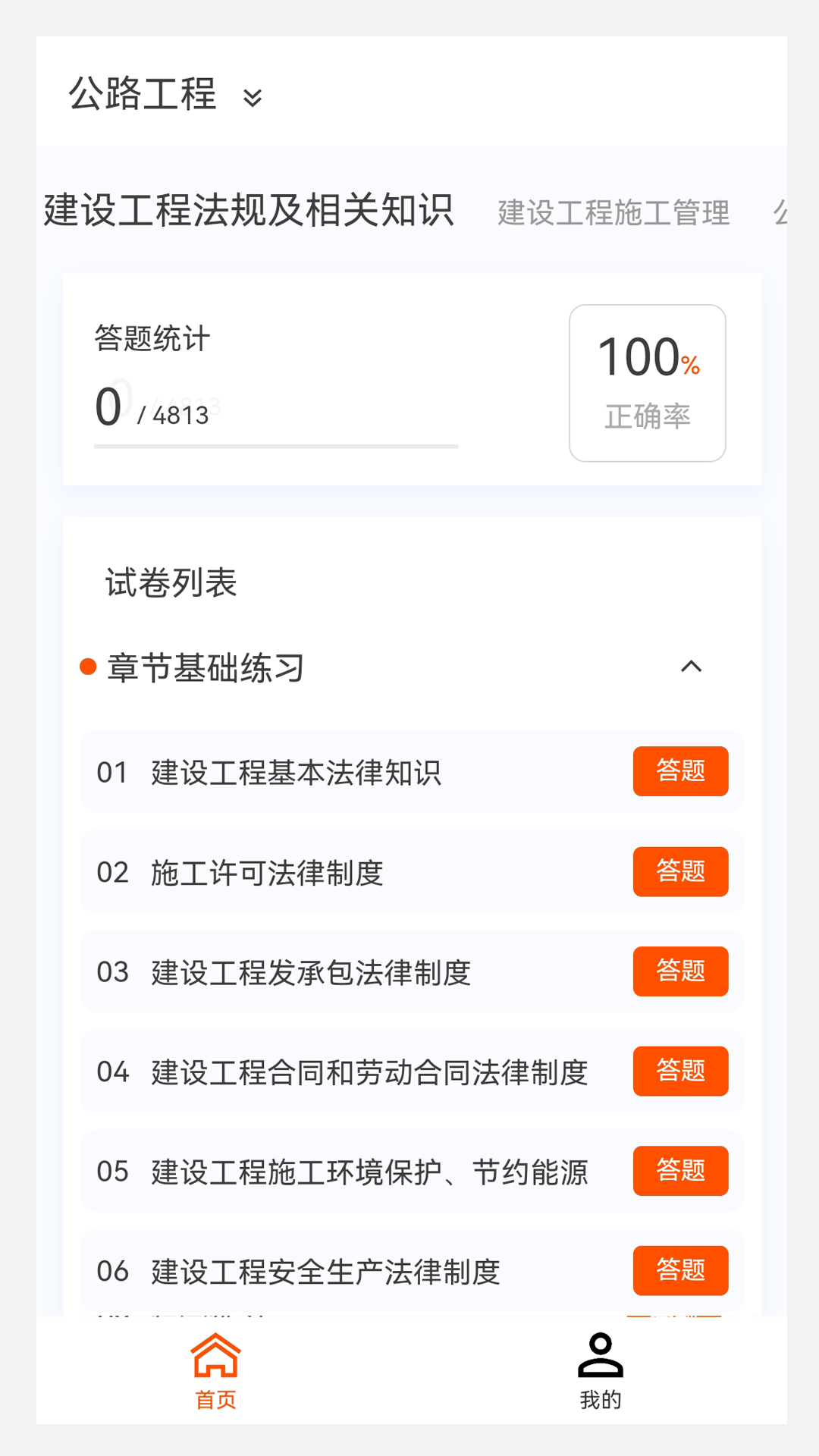Viewport: 819px width, 1456px height.
Task: Tap 答题 for 06 建设工程安全生产法律制度
Action: (681, 1271)
